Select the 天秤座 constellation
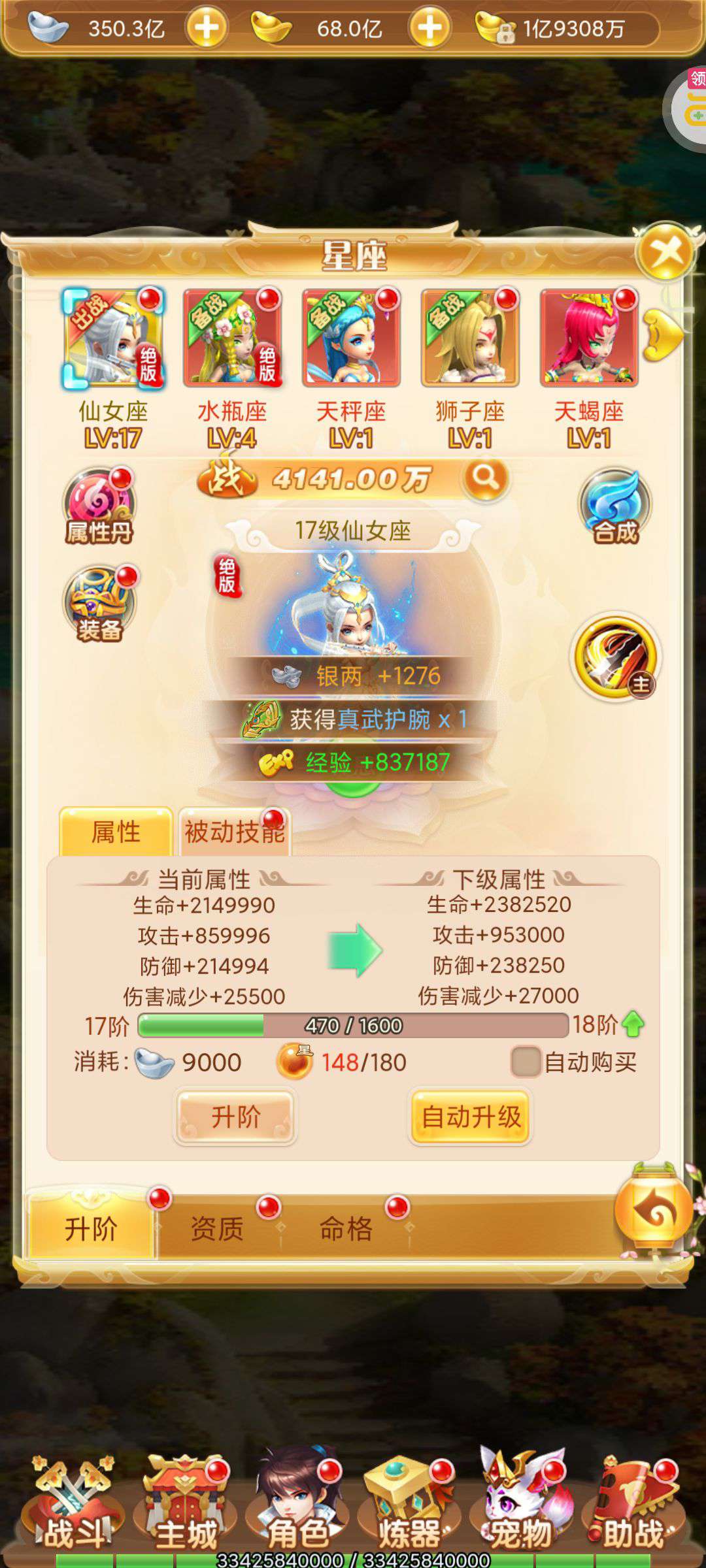The width and height of the screenshot is (706, 1568). pos(351,338)
